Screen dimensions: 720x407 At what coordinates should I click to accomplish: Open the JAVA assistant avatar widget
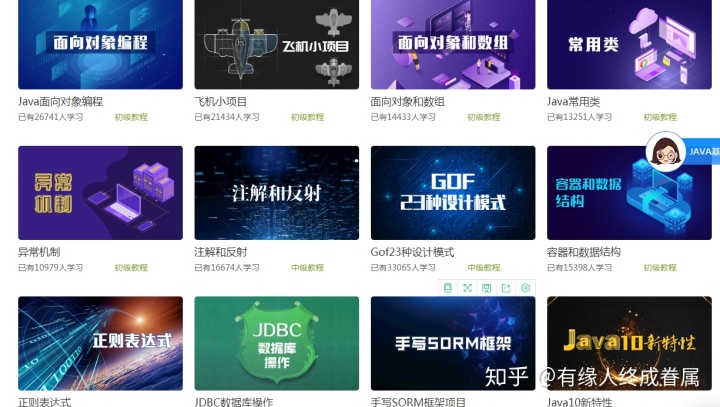(x=667, y=152)
